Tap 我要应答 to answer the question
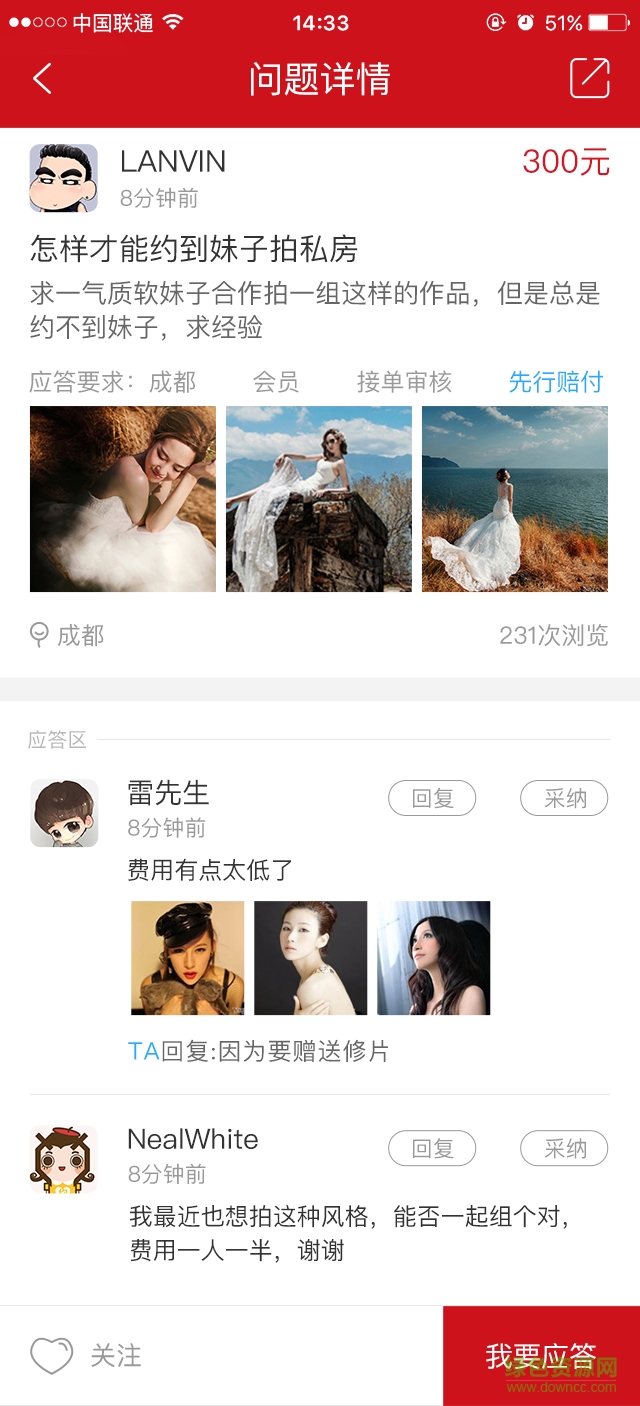 click(541, 1356)
